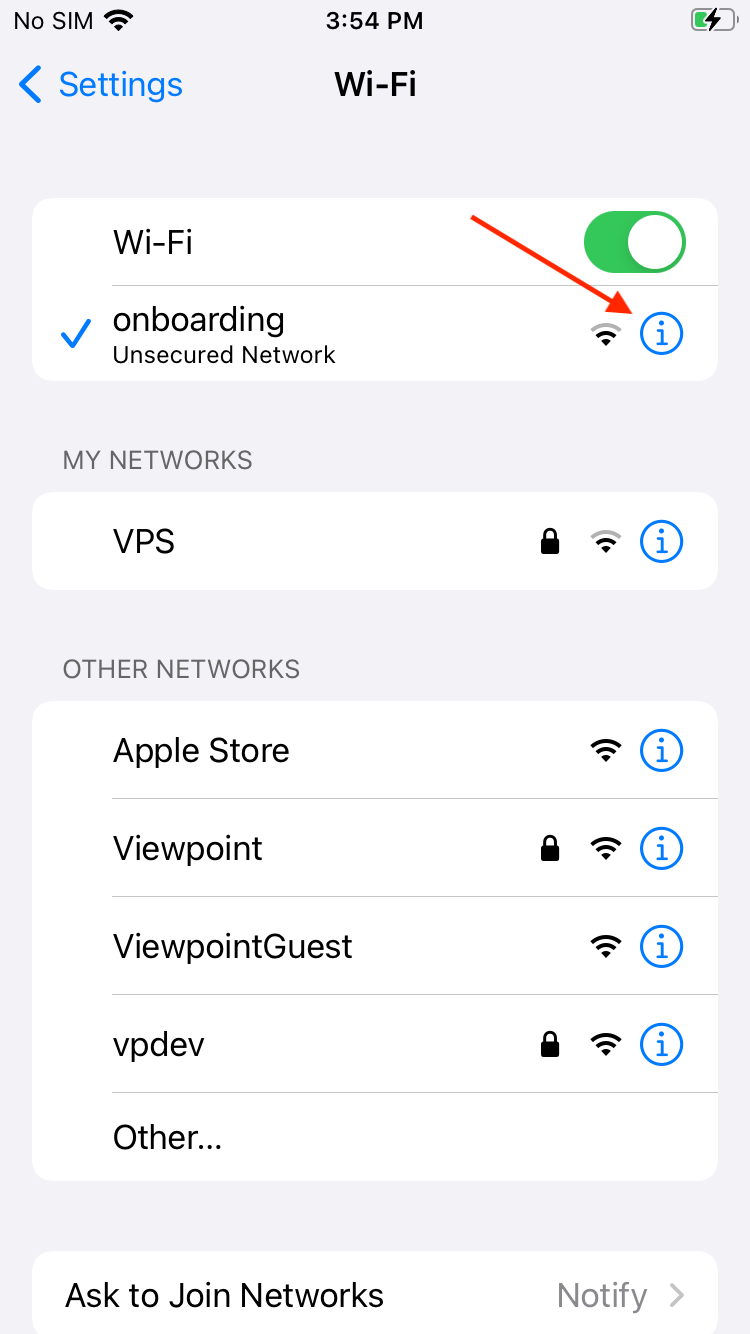Image resolution: width=750 pixels, height=1334 pixels.
Task: Join the Viewpoint network
Action: coord(375,848)
